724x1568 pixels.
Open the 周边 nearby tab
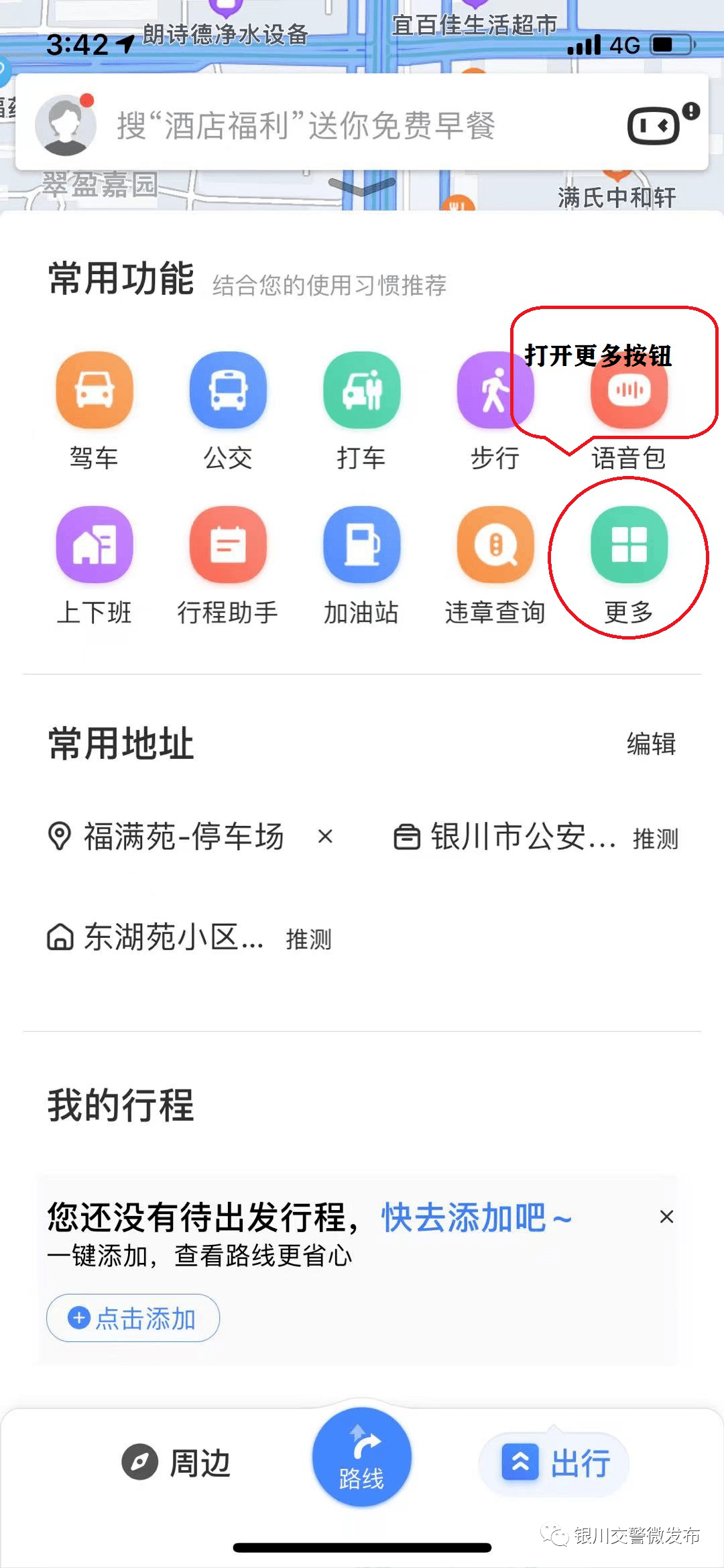click(177, 1463)
